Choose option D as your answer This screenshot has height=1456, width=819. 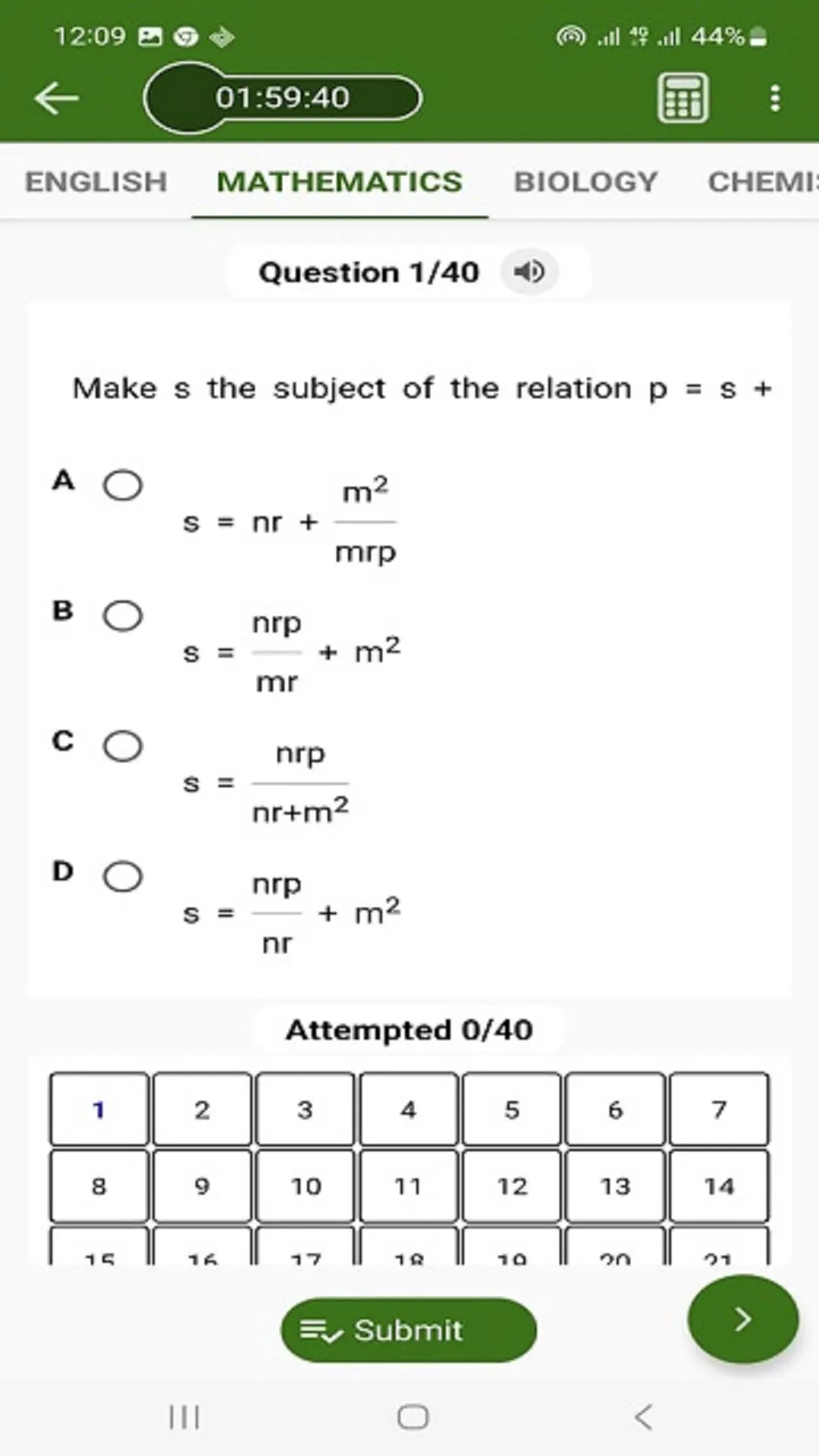click(124, 876)
